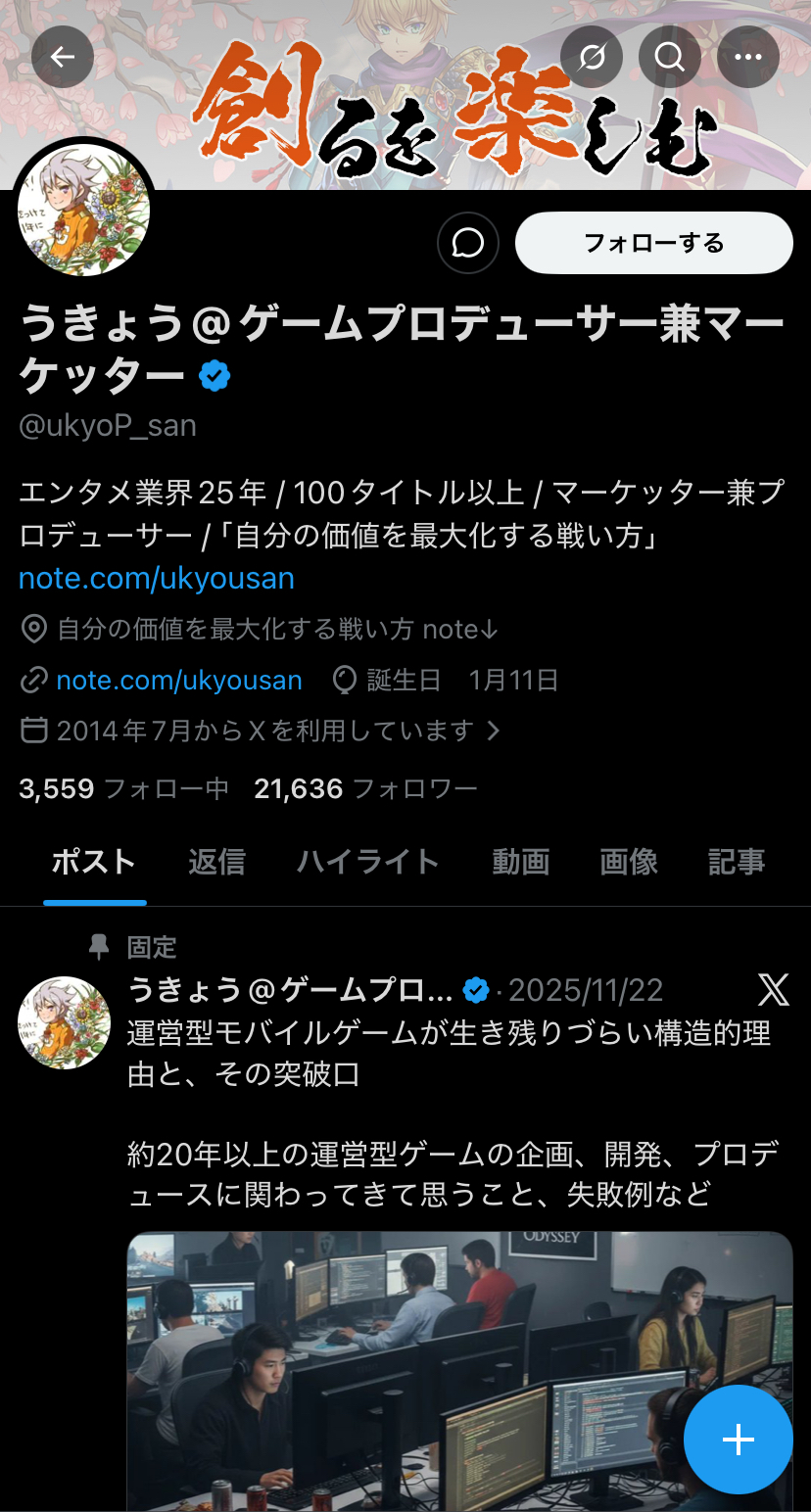Open the X icon on the pinned post
This screenshot has width=811, height=1512.
773,991
